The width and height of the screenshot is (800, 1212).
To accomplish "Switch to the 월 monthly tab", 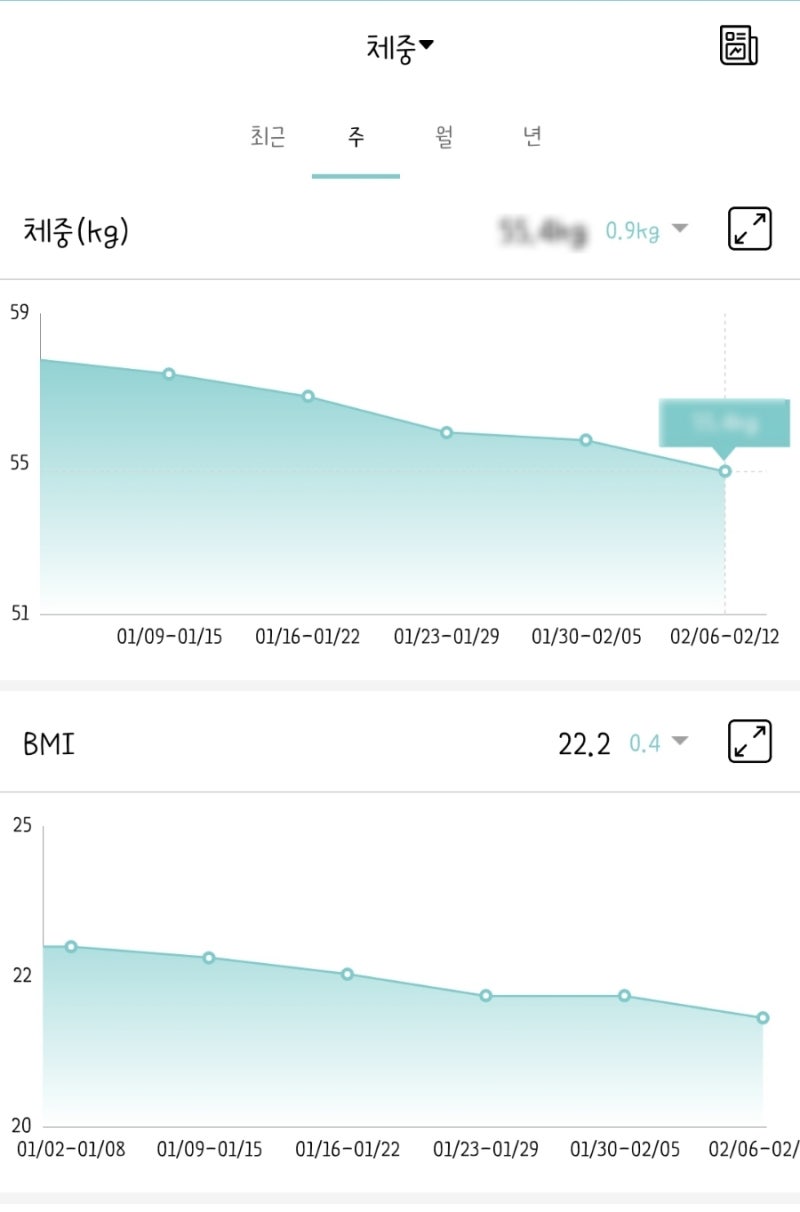I will pos(444,137).
